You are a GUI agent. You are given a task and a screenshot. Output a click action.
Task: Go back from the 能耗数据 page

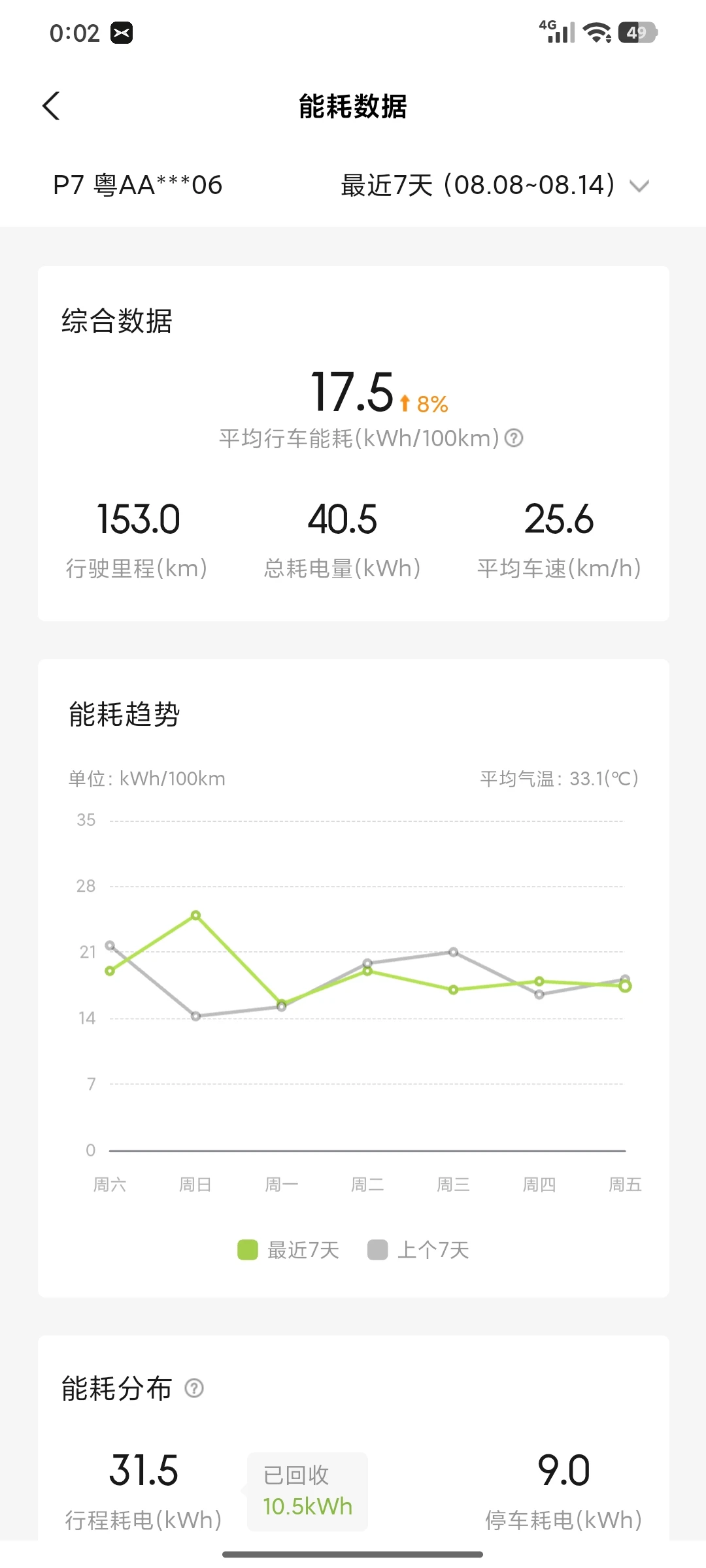point(51,106)
